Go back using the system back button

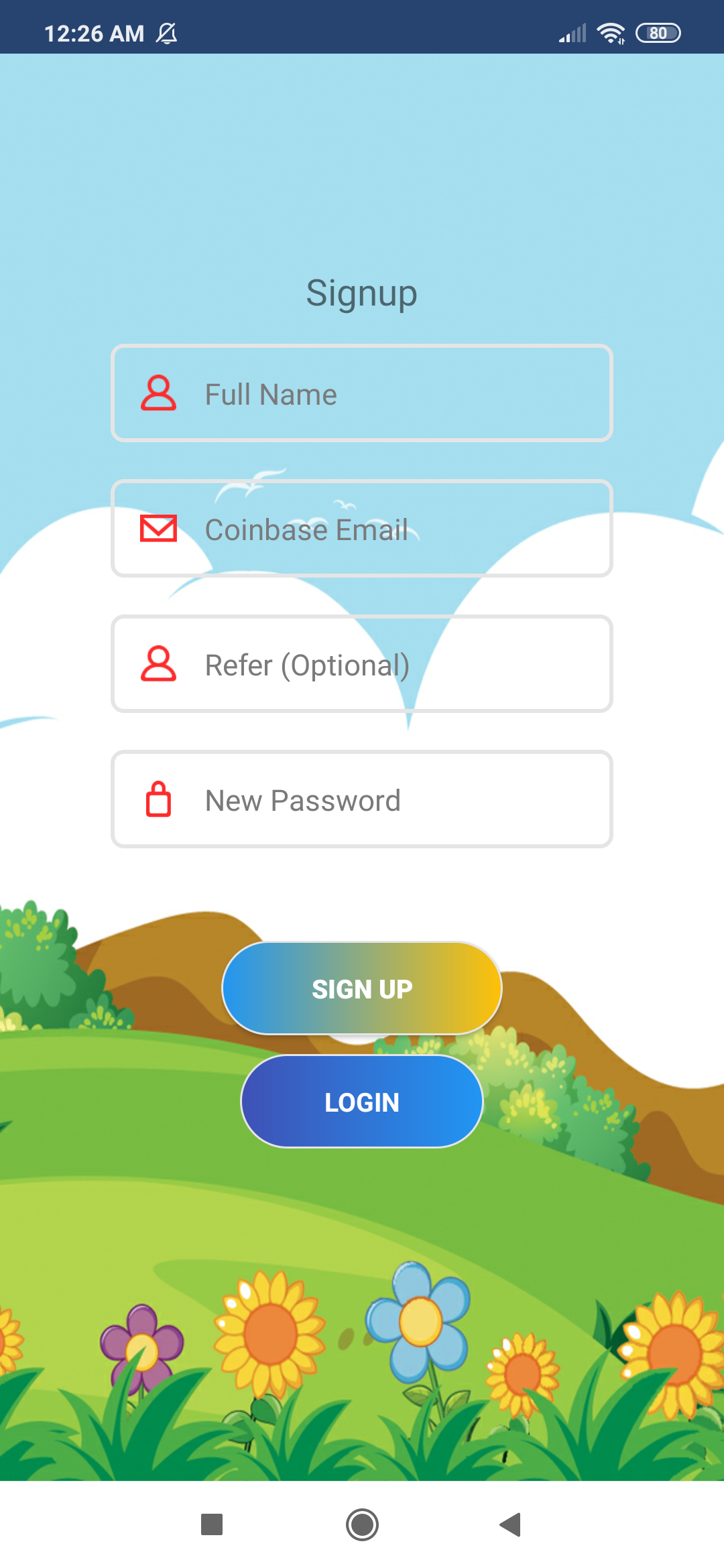pyautogui.click(x=511, y=1524)
